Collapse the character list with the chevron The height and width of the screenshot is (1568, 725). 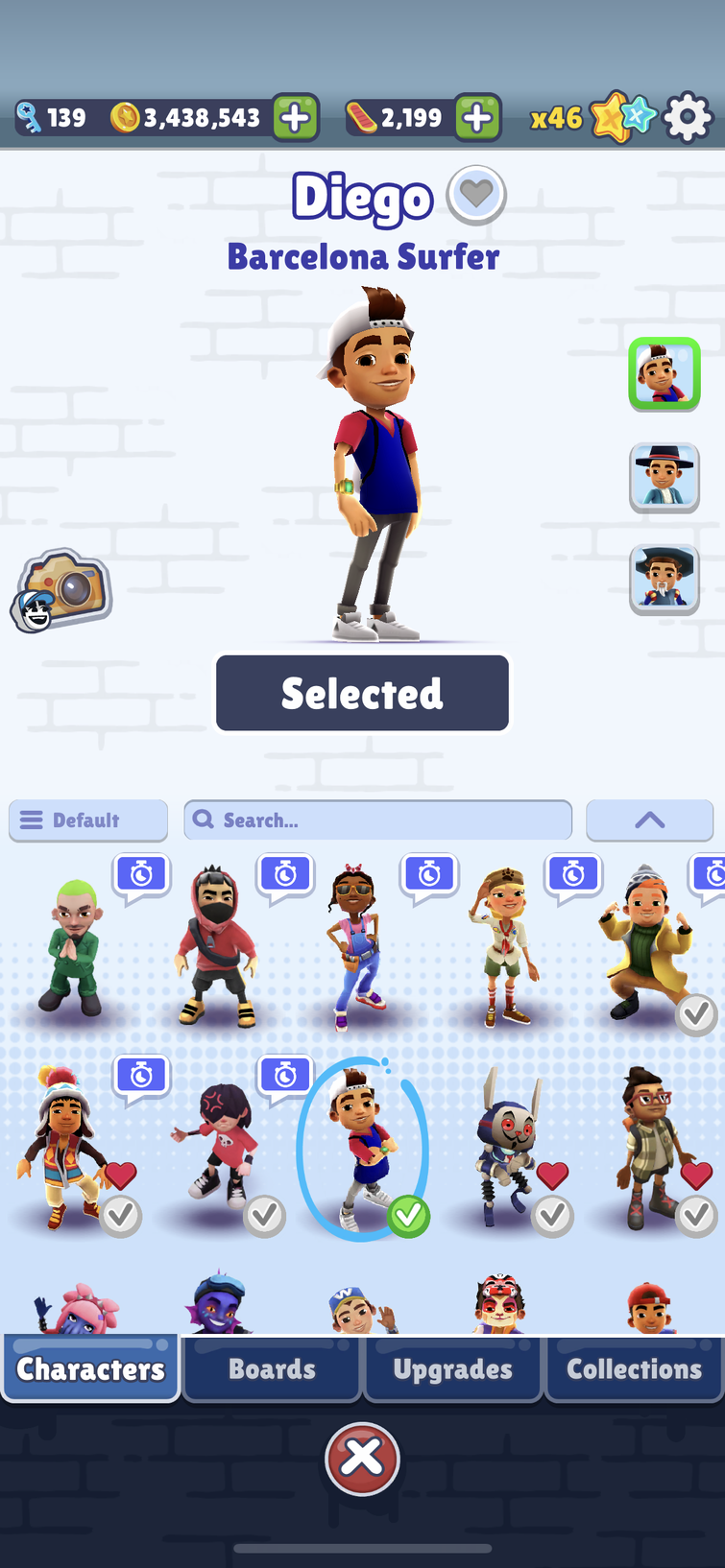(x=649, y=820)
